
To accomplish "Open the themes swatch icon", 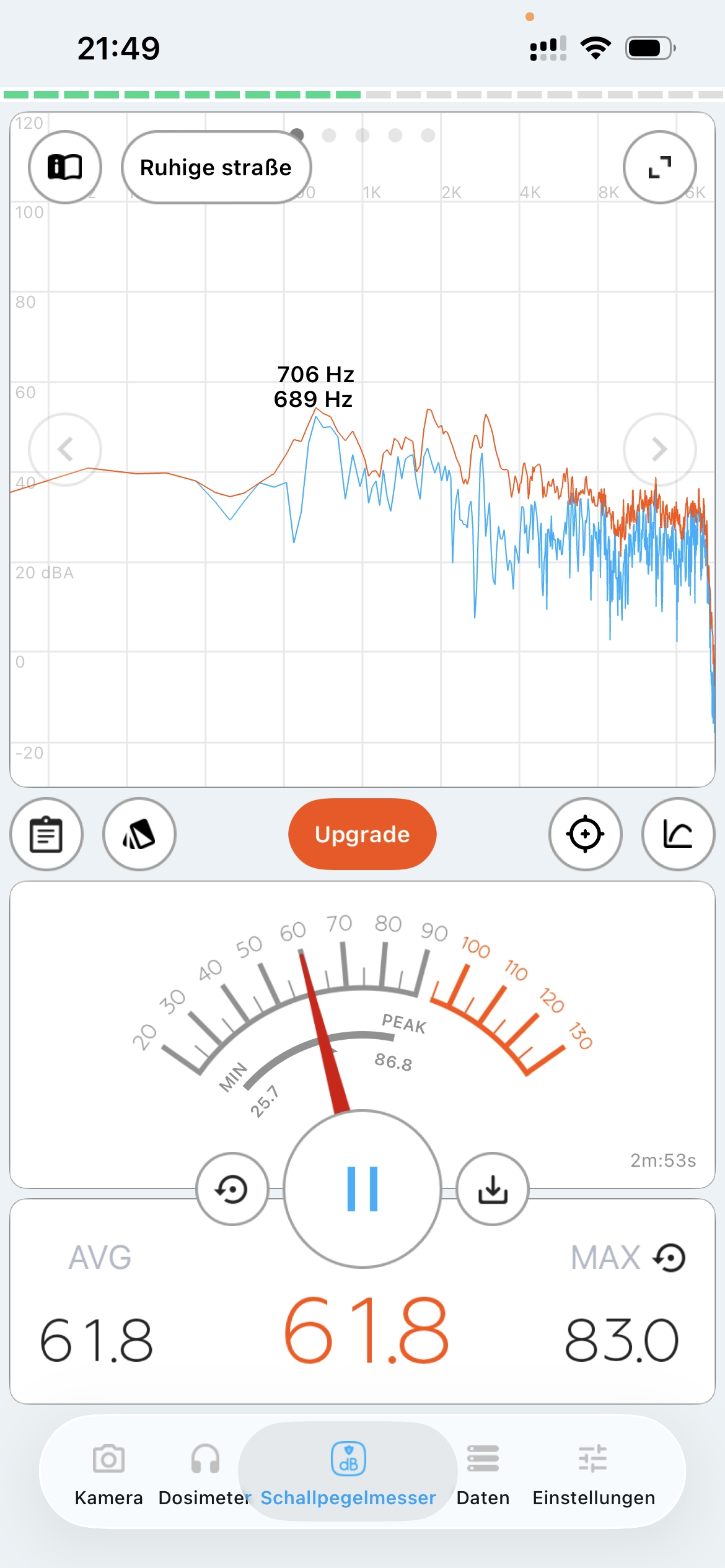I will [x=139, y=834].
